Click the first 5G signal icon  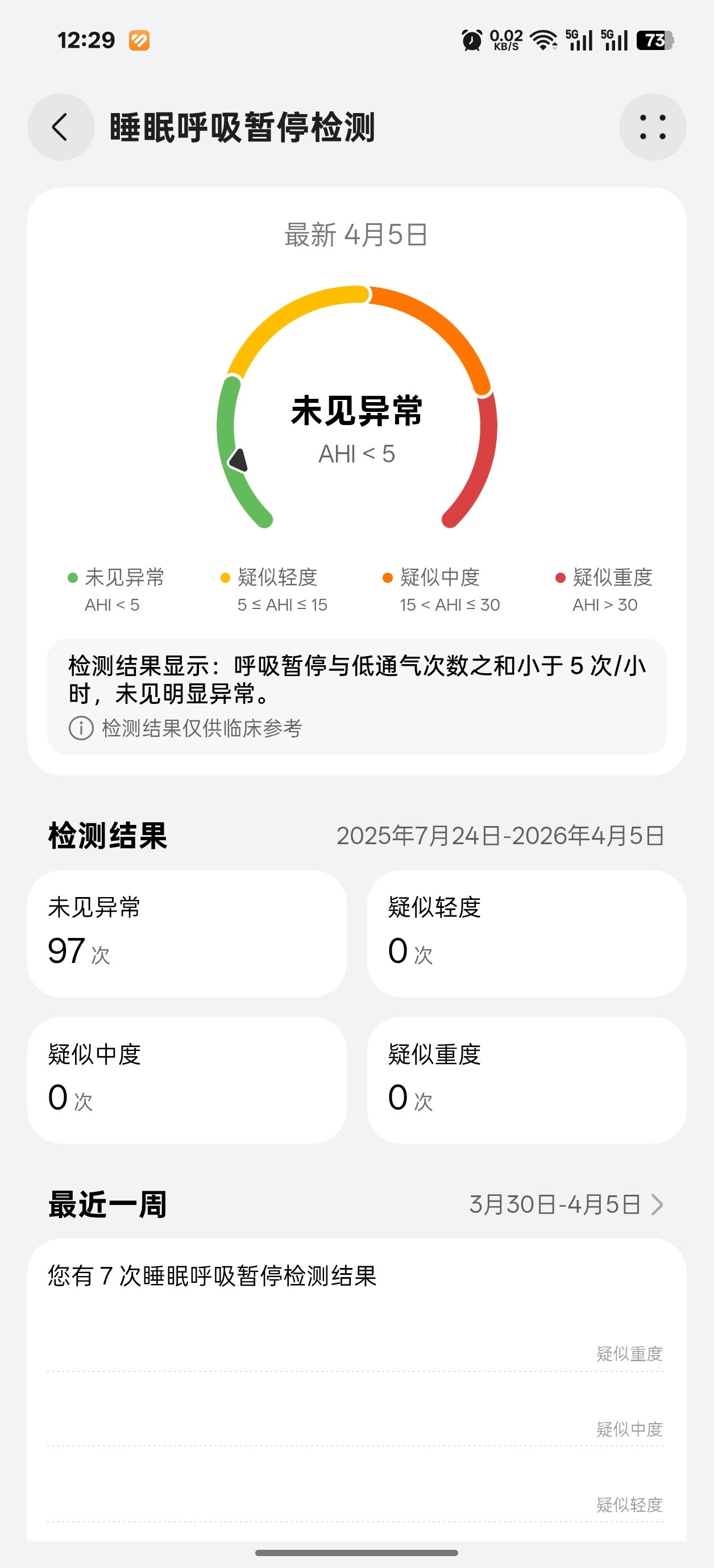click(579, 40)
